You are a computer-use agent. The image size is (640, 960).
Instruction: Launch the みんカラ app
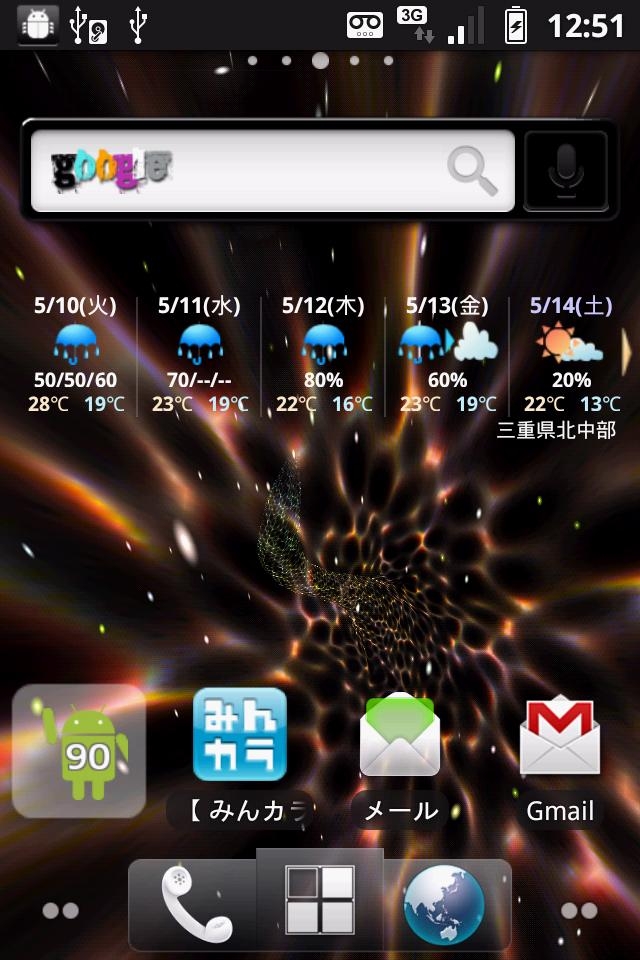tap(240, 735)
